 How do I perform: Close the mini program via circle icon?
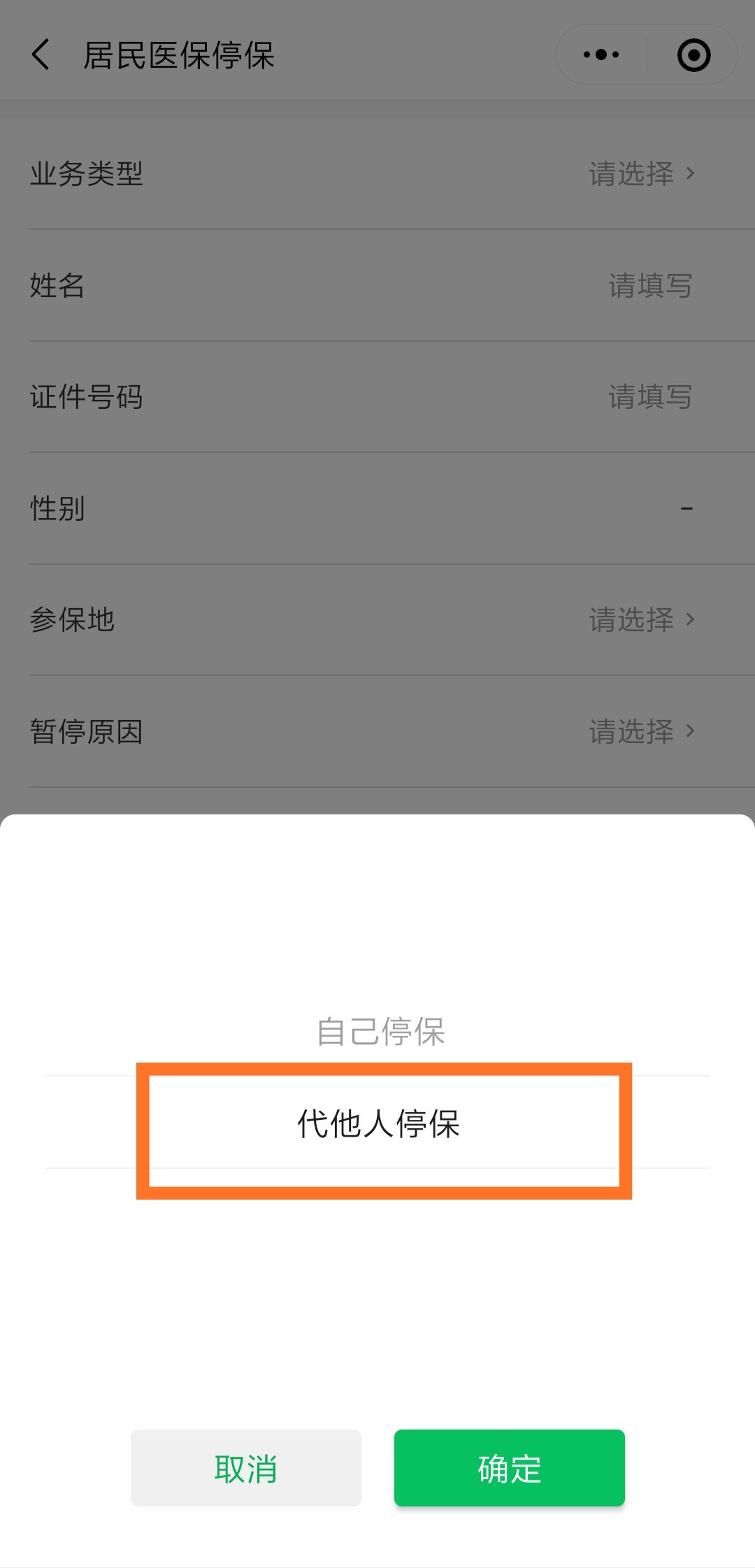pos(693,55)
